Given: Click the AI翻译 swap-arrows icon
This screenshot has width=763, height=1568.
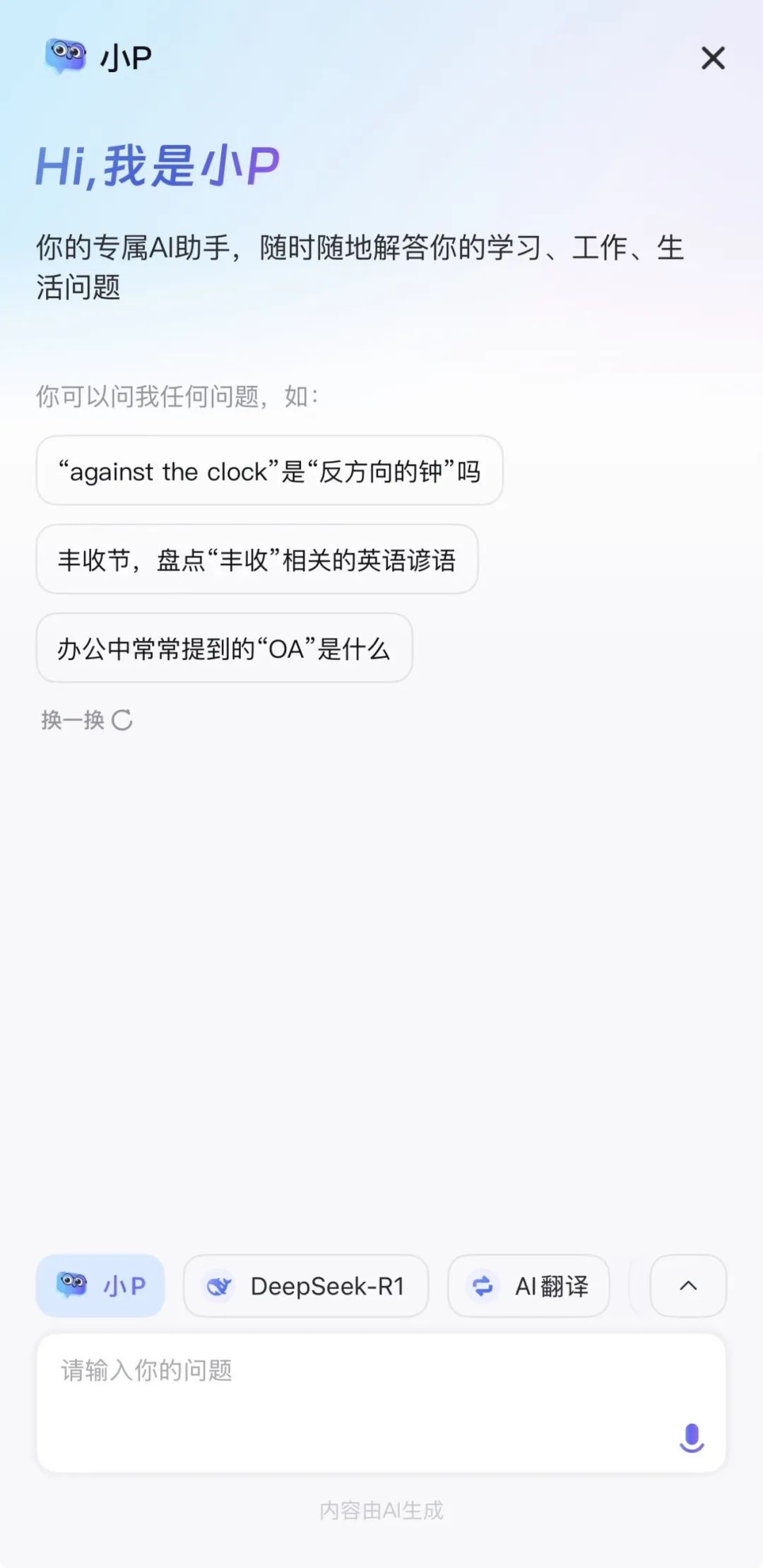Looking at the screenshot, I should tap(483, 1286).
